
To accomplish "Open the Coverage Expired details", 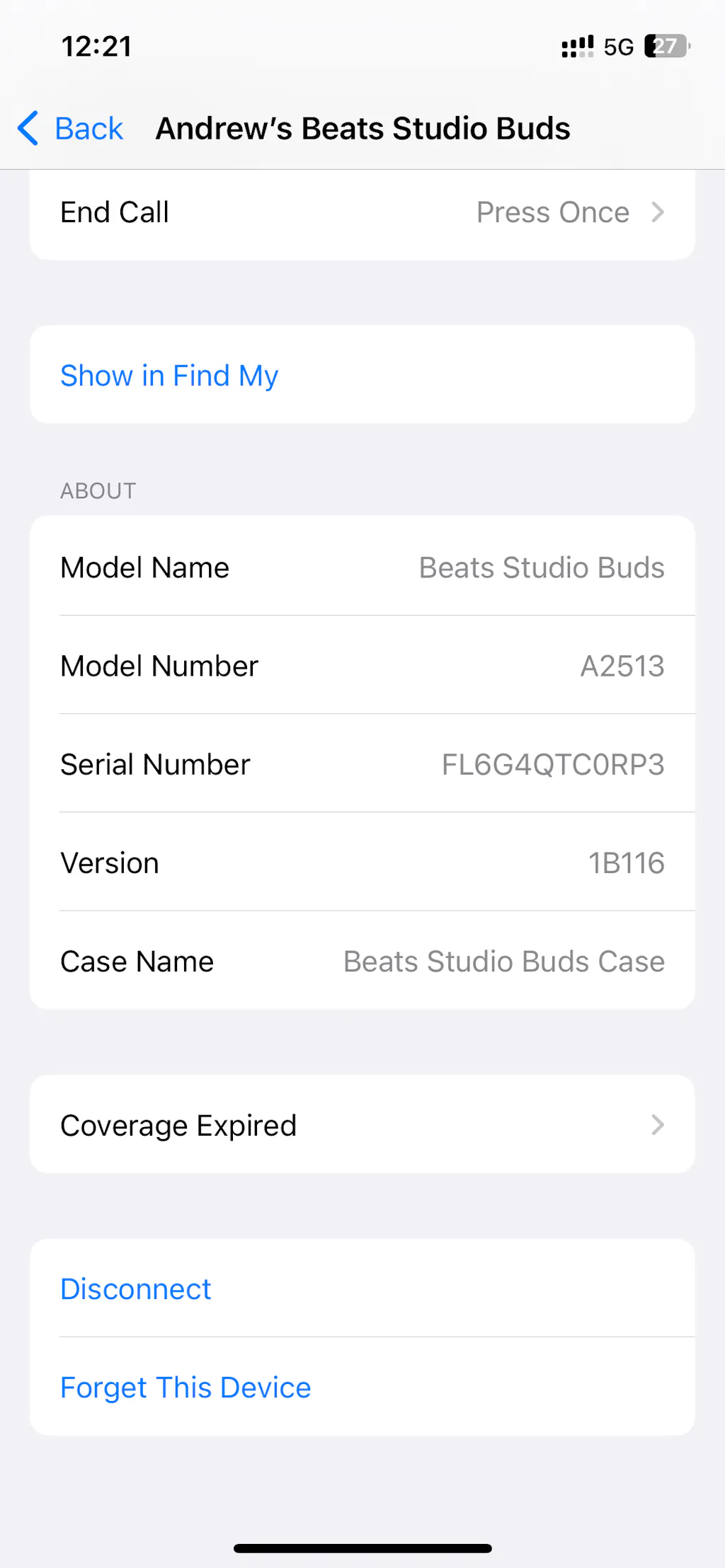I will click(x=362, y=1125).
